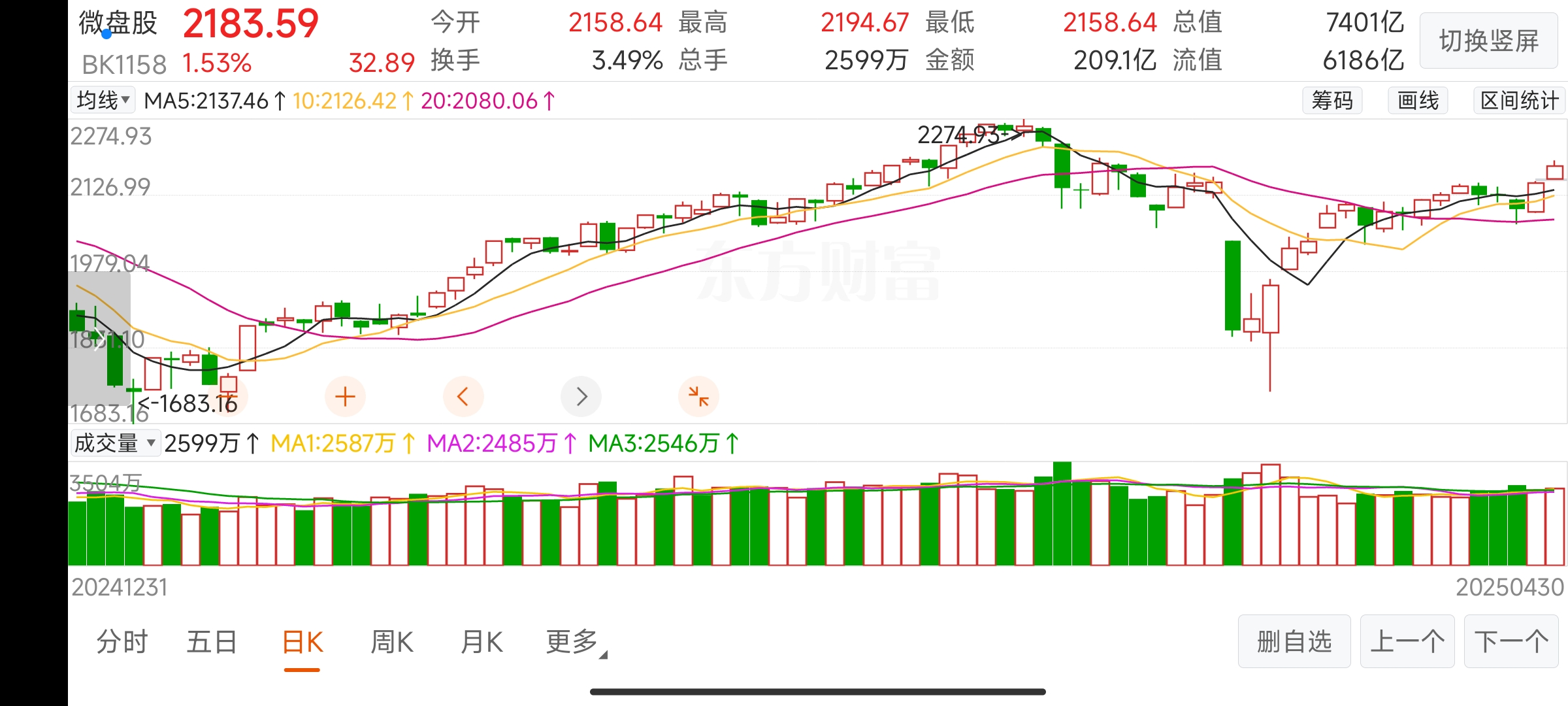The image size is (1568, 706).
Task: Open the 成交量 indicator dropdown
Action: pos(114,443)
